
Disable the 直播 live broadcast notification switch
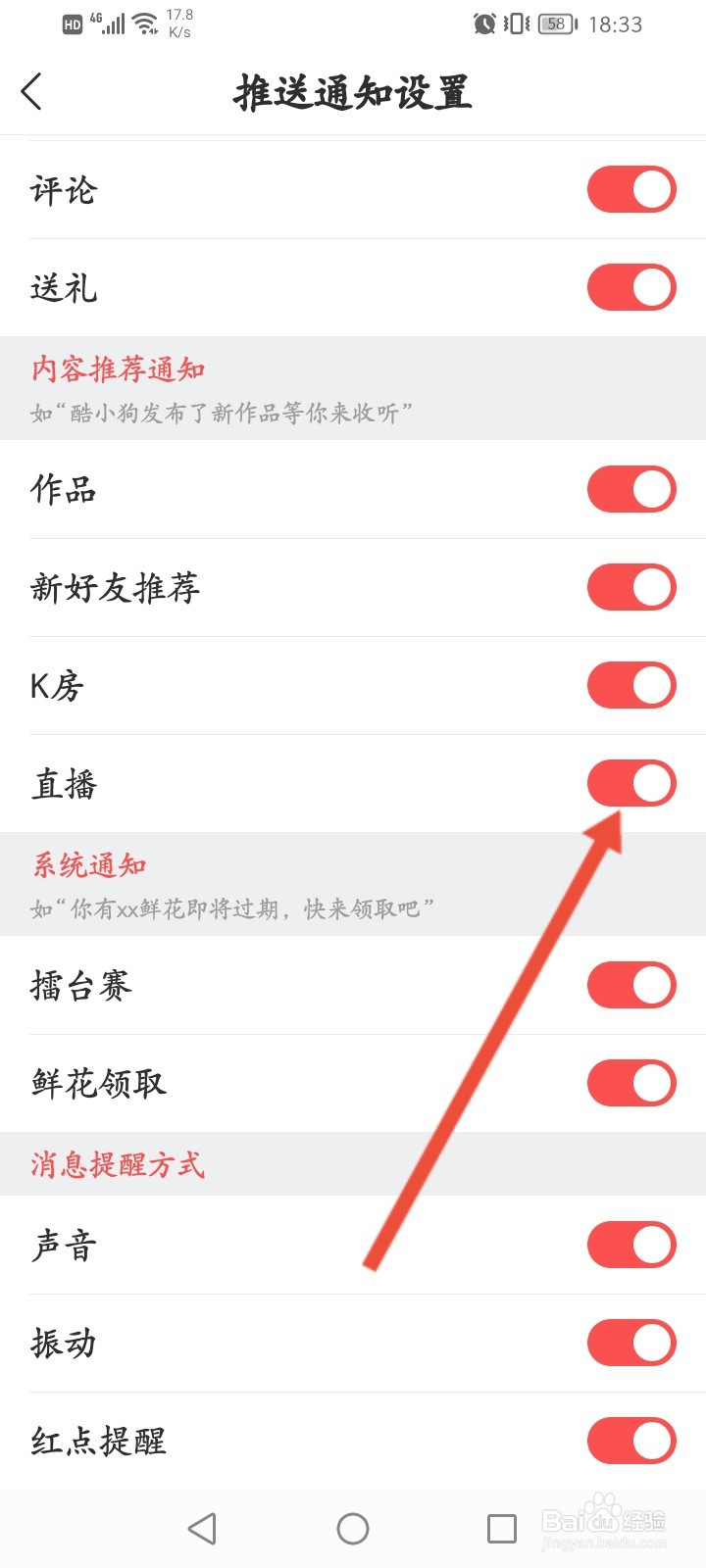coord(630,784)
